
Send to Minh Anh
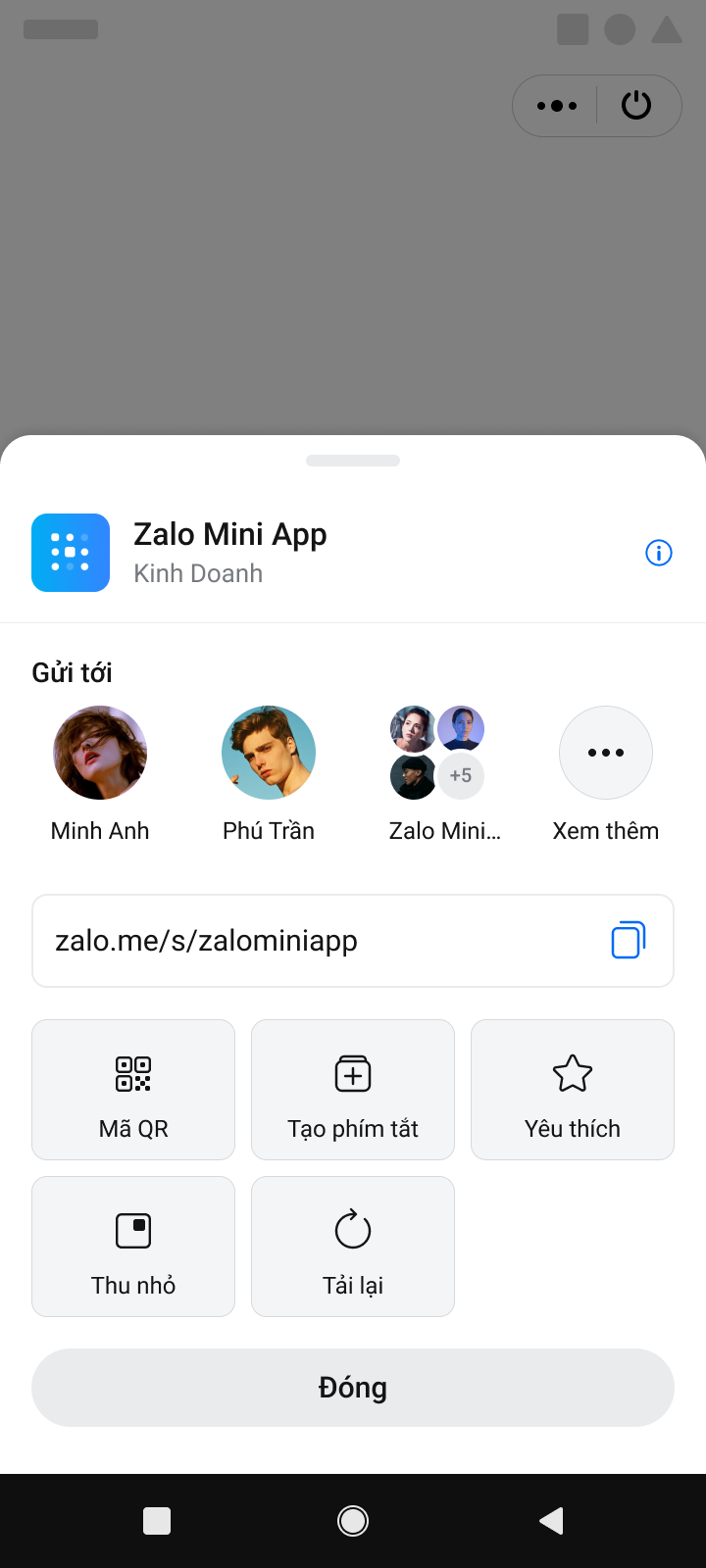pos(99,753)
